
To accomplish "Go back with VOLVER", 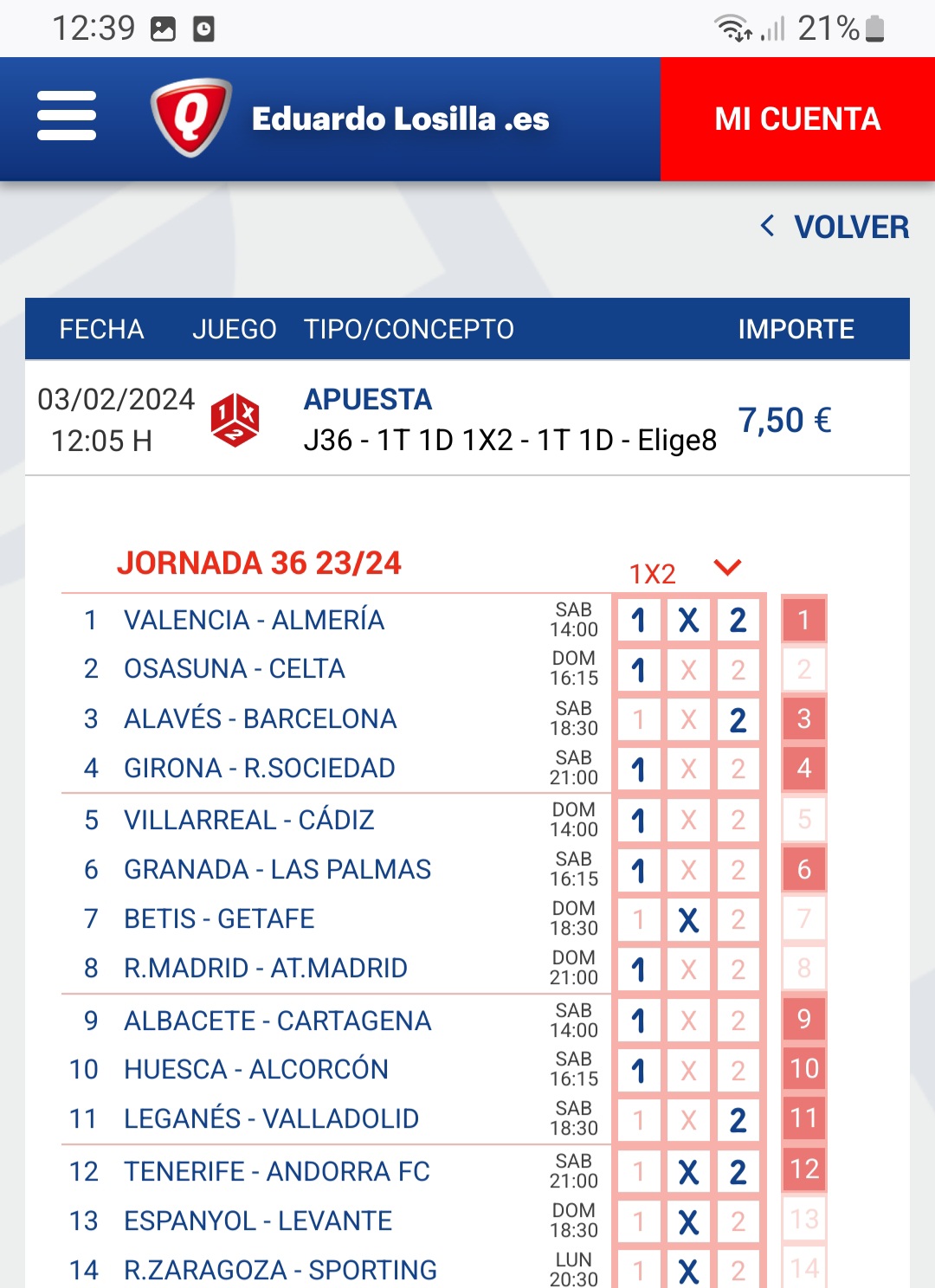I will (x=835, y=227).
